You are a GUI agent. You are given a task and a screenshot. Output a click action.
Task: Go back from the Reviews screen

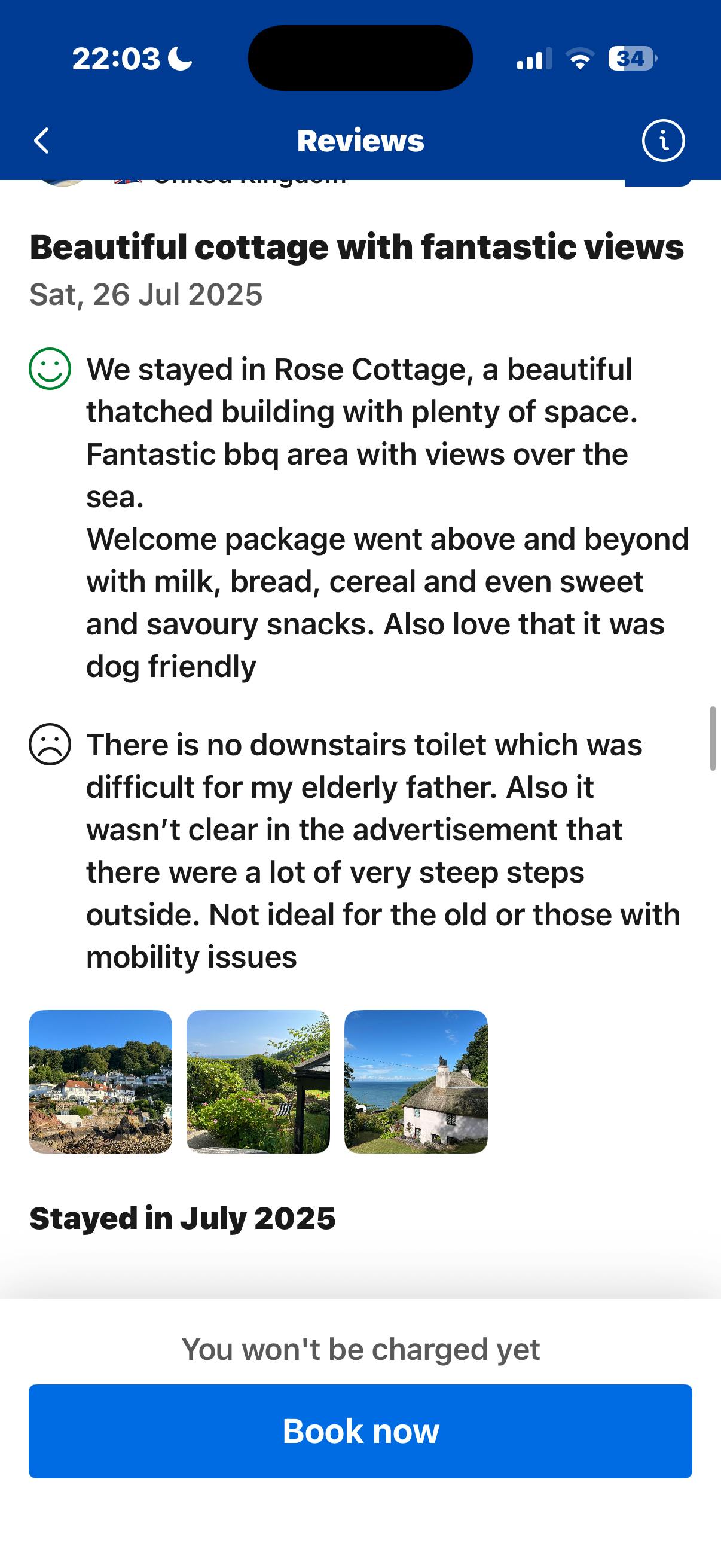click(x=41, y=141)
